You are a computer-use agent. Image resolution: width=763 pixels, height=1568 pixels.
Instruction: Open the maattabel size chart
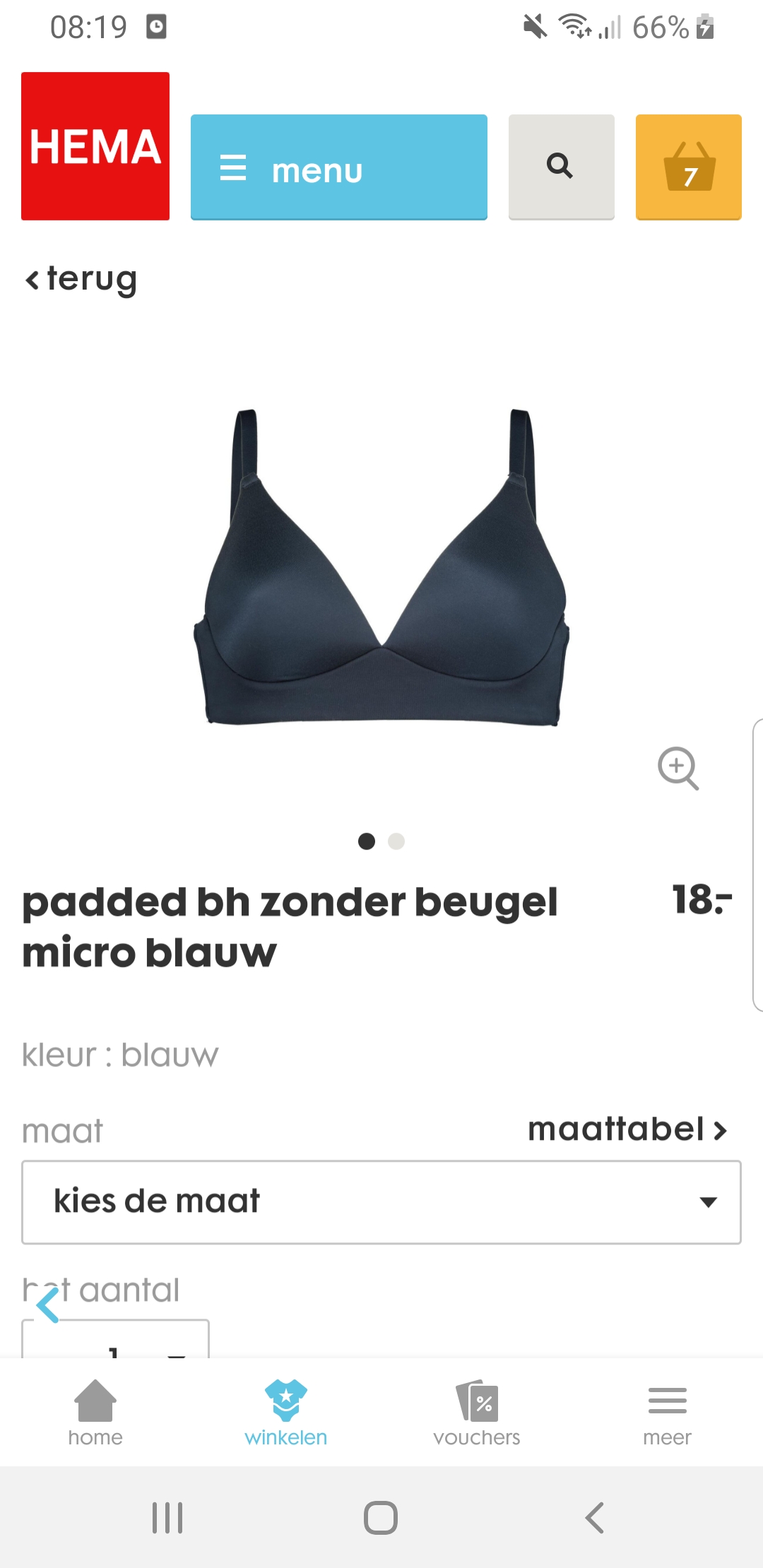pos(627,1129)
